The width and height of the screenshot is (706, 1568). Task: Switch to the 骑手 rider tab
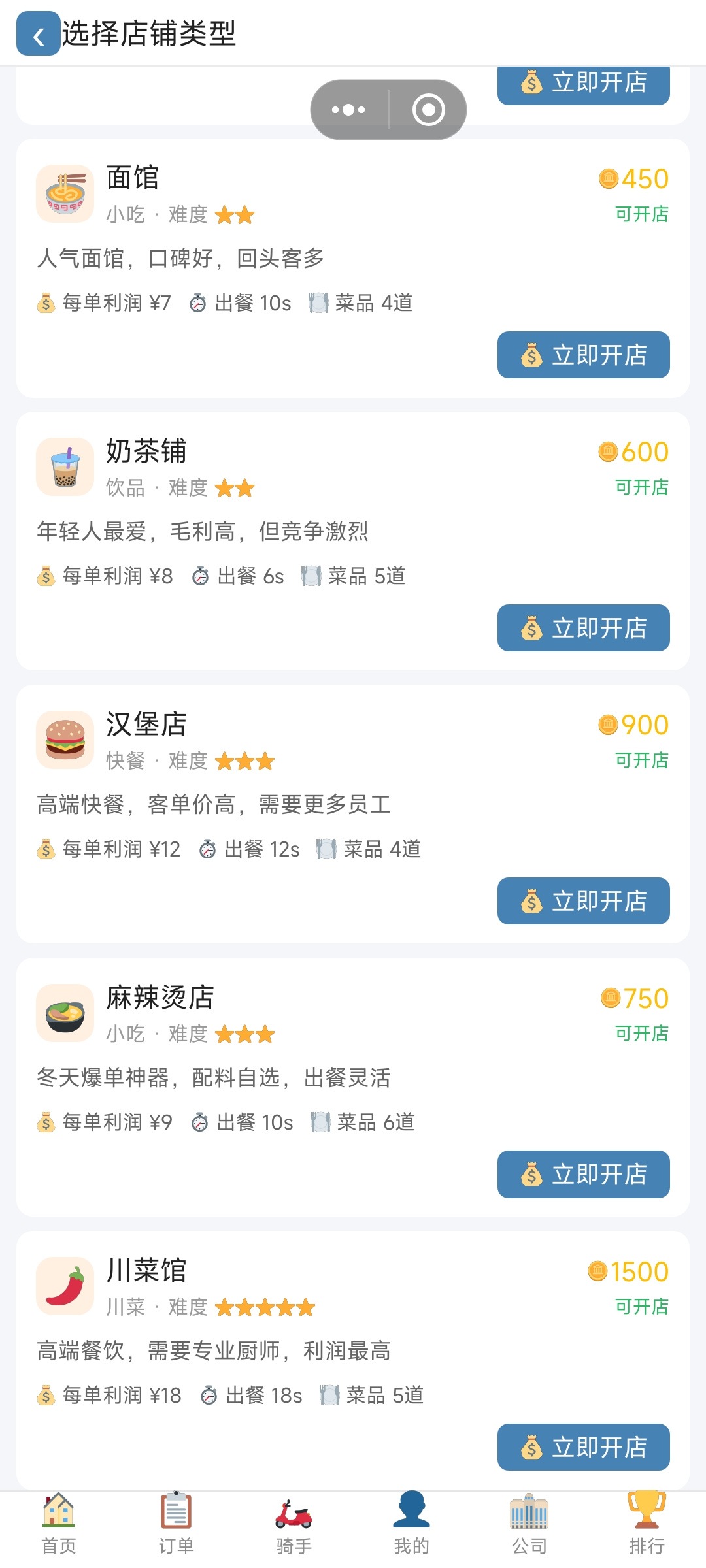[x=294, y=1524]
